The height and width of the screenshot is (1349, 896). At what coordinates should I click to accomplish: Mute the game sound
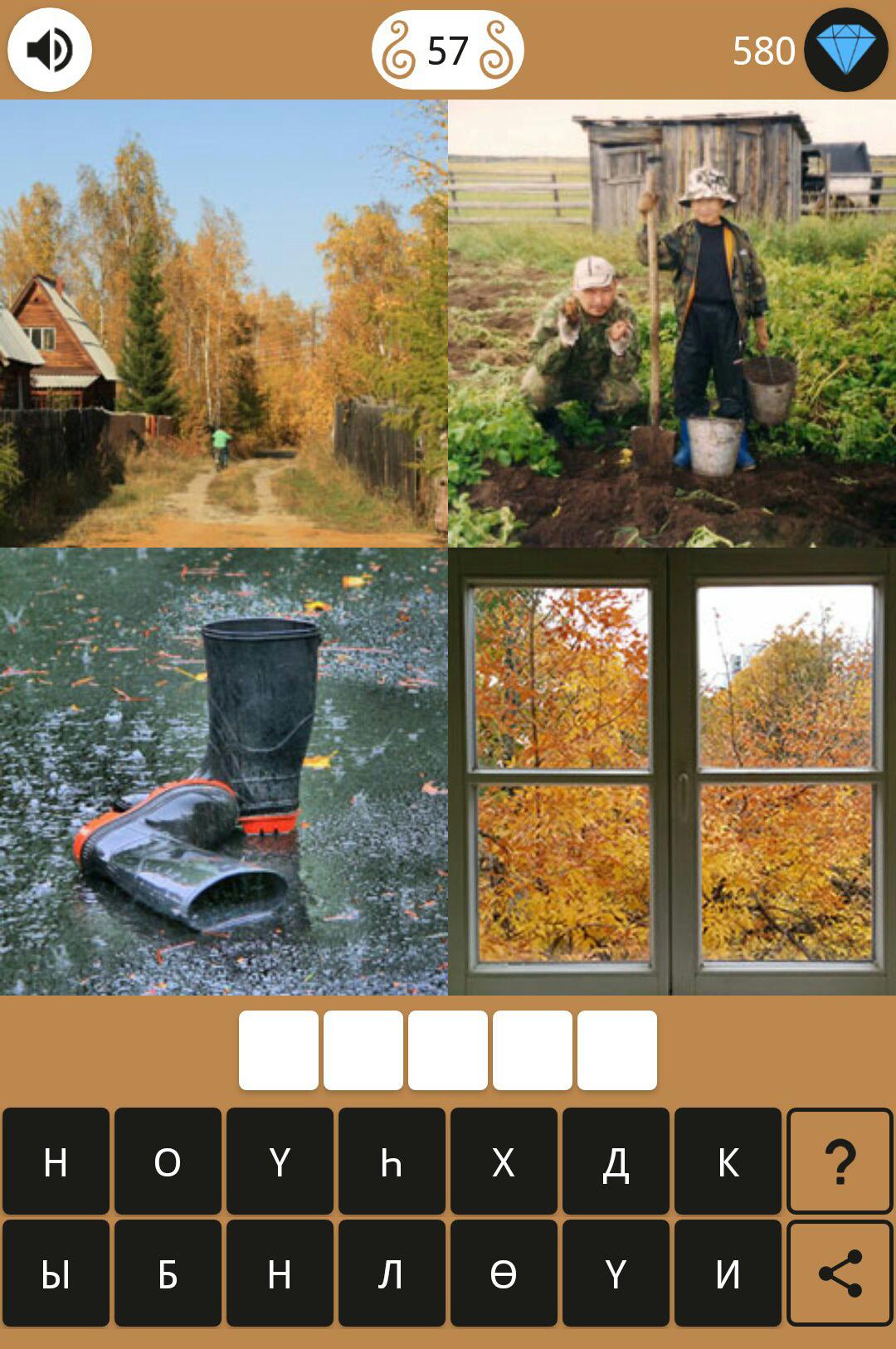click(50, 50)
